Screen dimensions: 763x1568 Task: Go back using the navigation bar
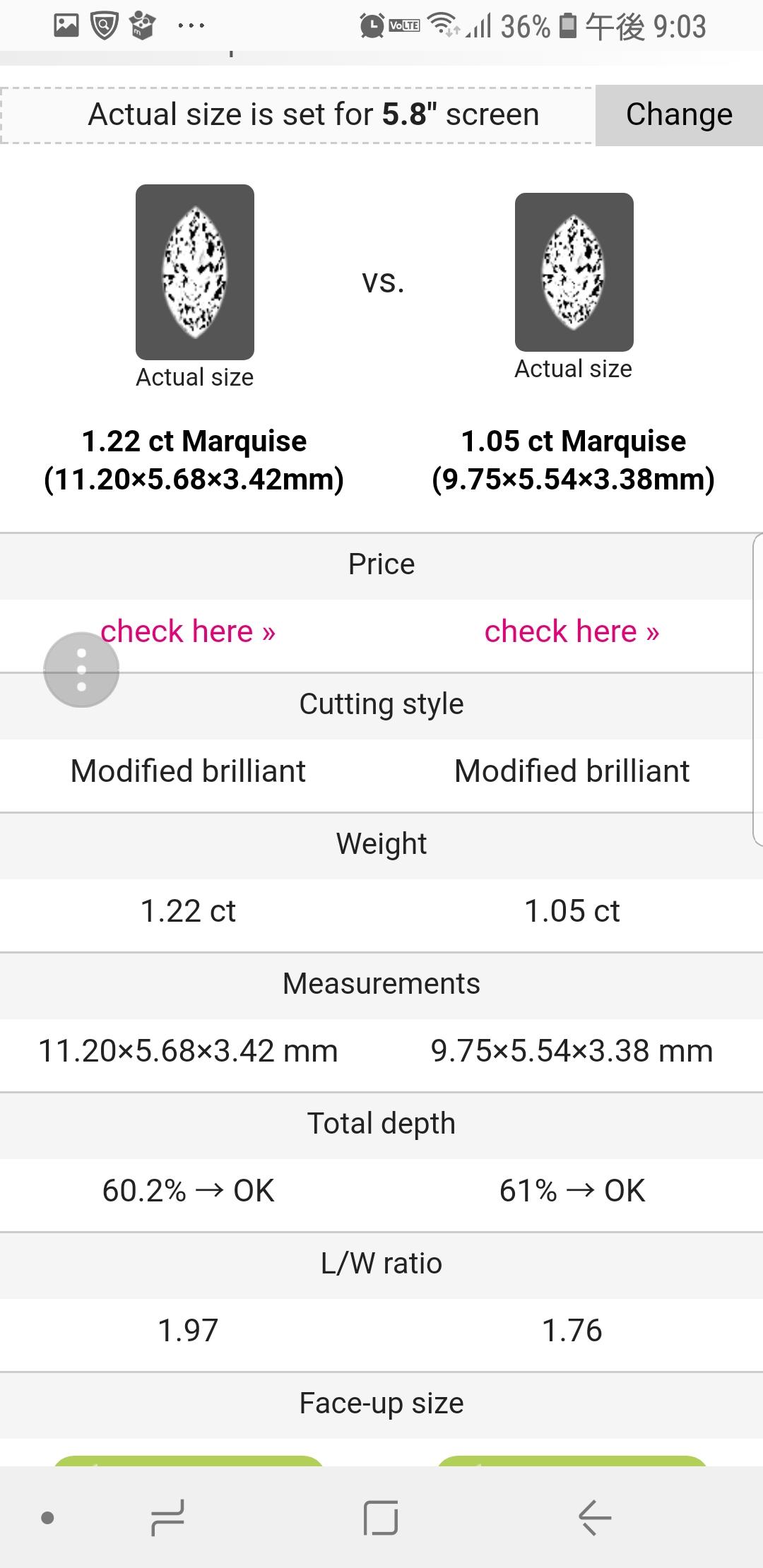coord(594,1517)
